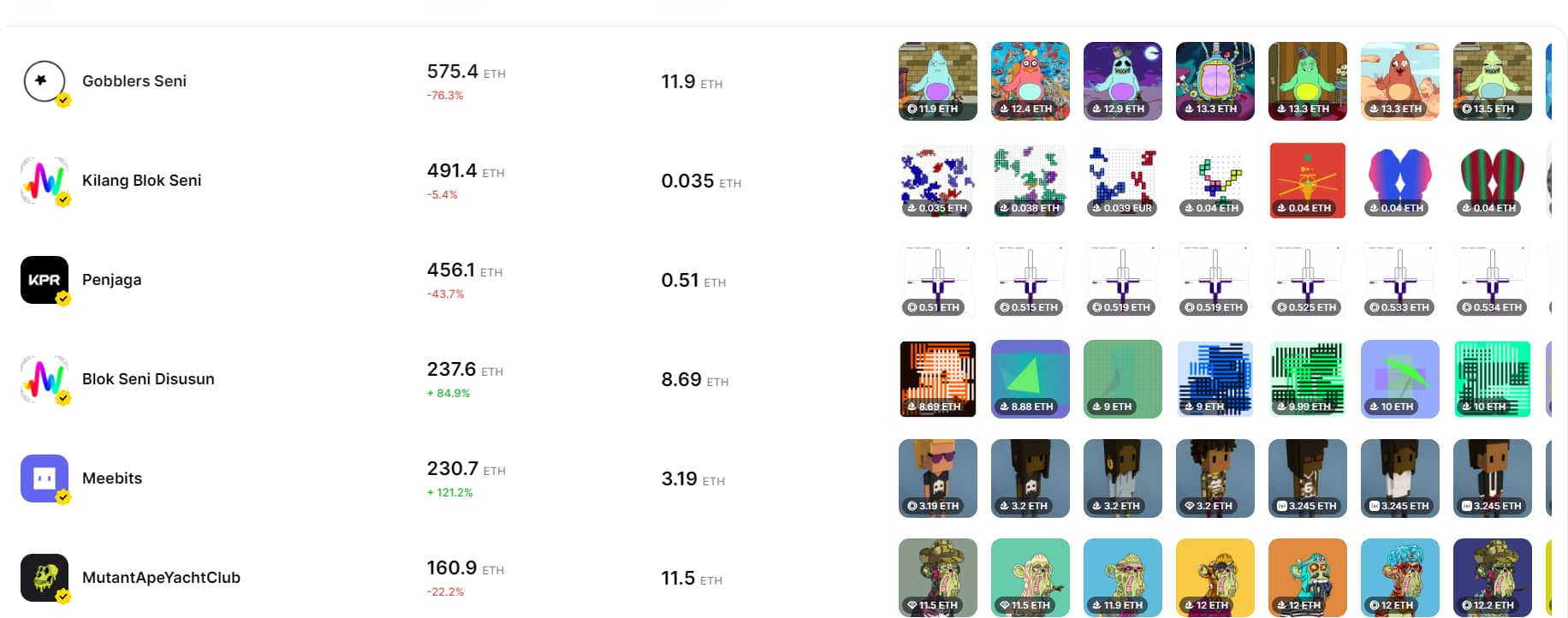View the 11.9 ETH Gobblers listing
This screenshot has height=618, width=1568.
[x=937, y=81]
